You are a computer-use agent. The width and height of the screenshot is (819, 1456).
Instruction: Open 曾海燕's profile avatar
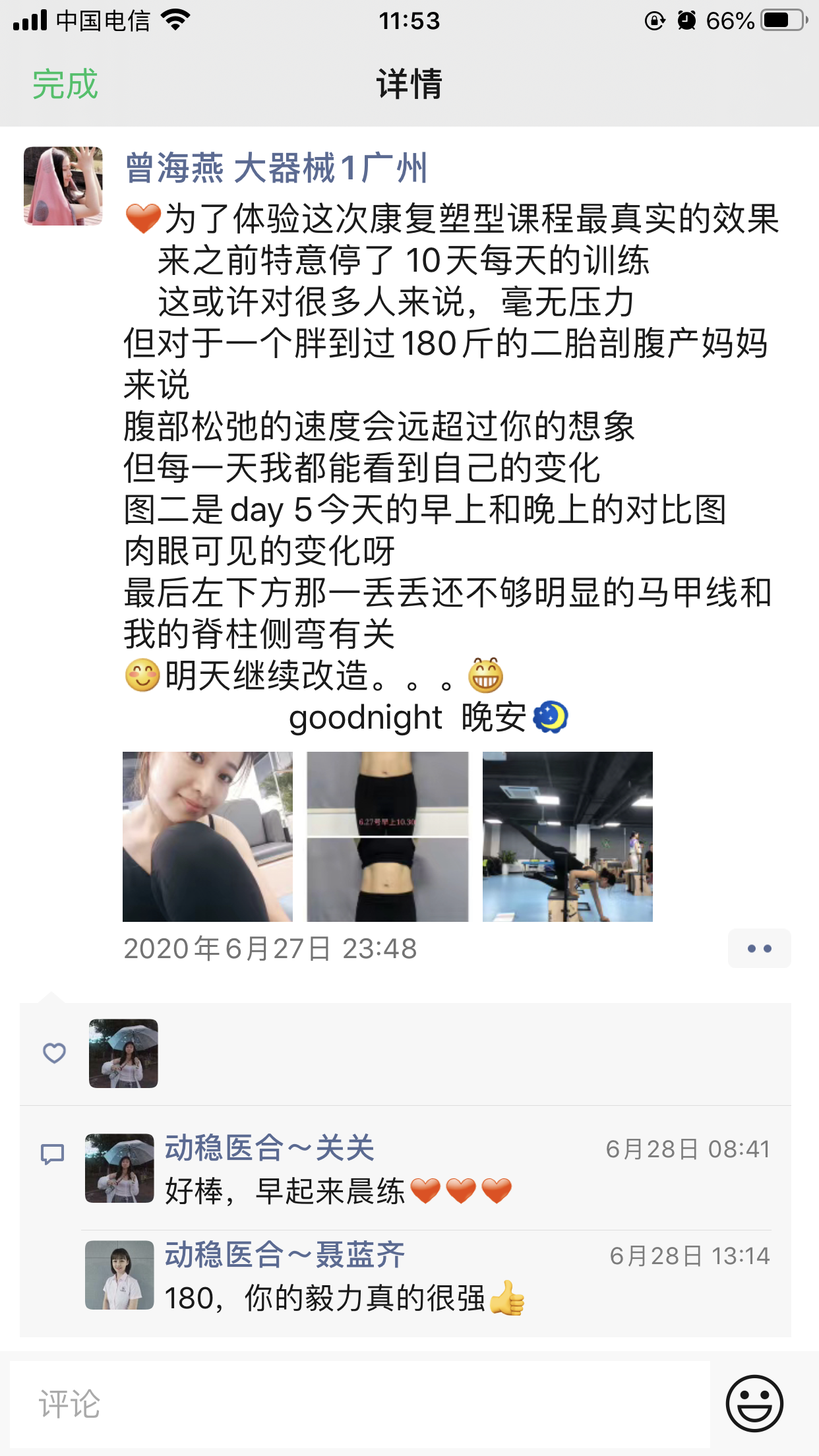point(63,186)
